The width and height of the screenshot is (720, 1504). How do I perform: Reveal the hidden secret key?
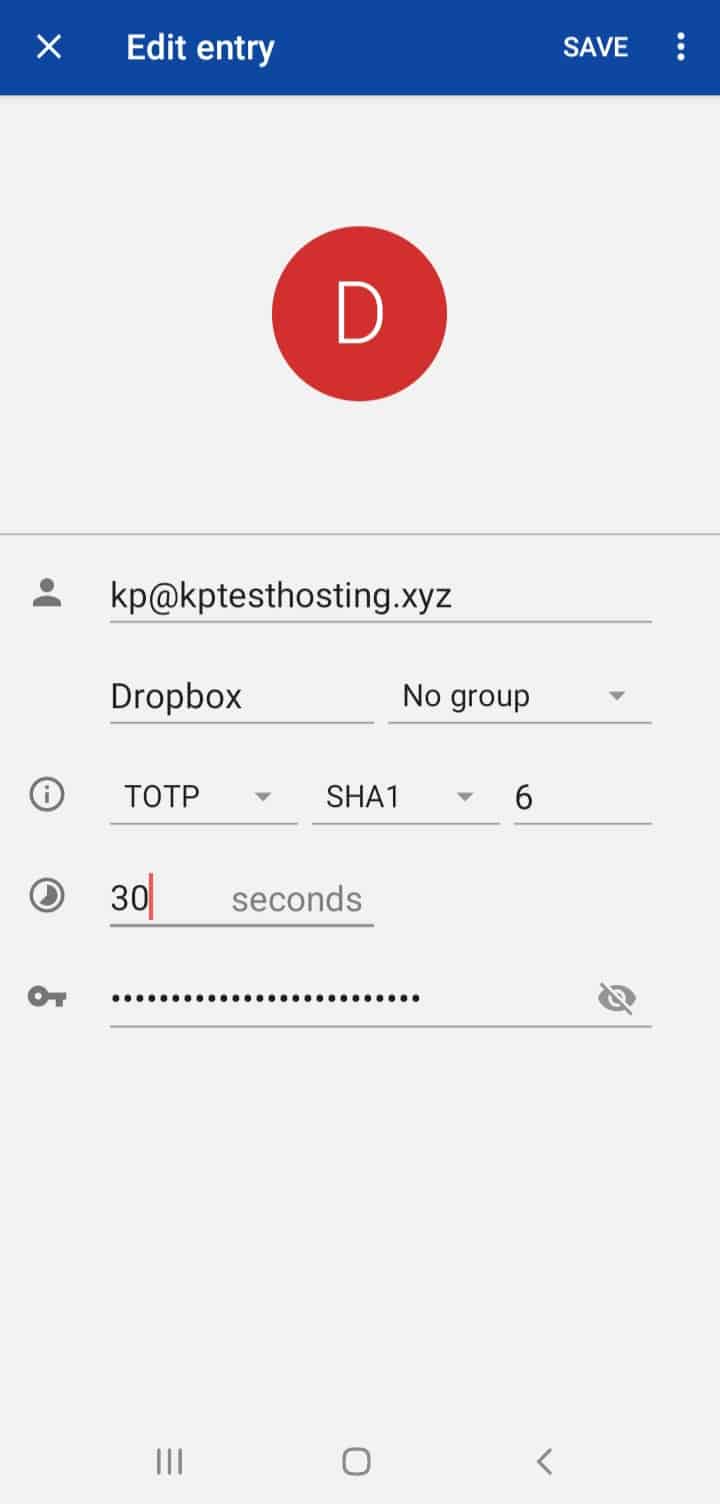click(617, 998)
